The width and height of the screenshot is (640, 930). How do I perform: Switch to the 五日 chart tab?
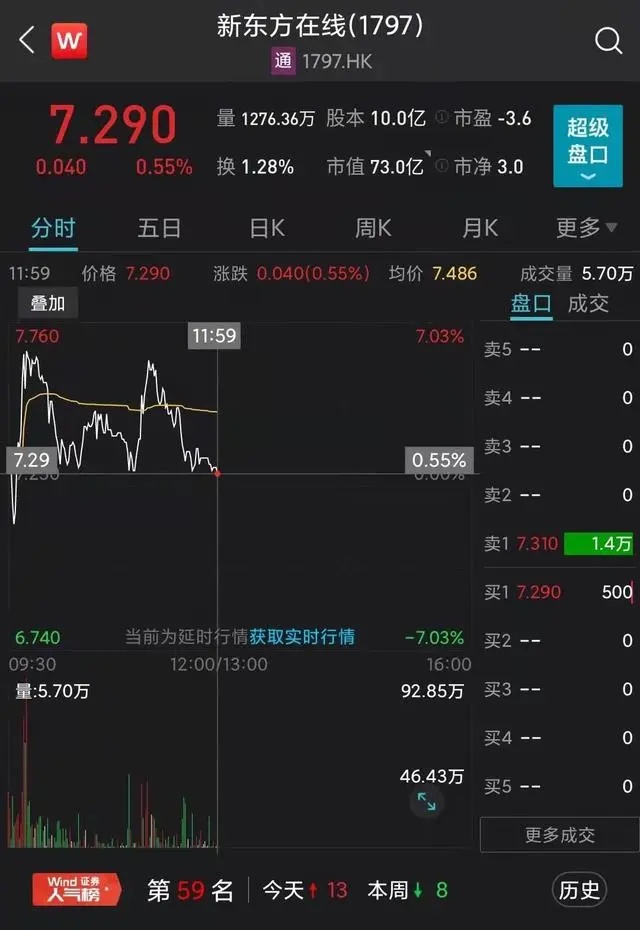(159, 228)
